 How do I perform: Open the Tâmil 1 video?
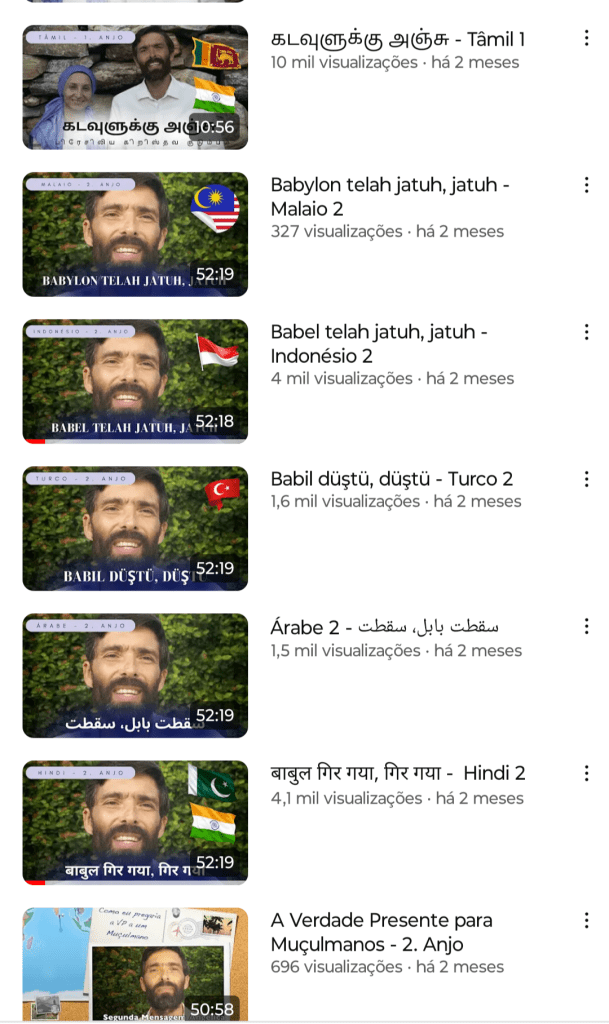135,88
